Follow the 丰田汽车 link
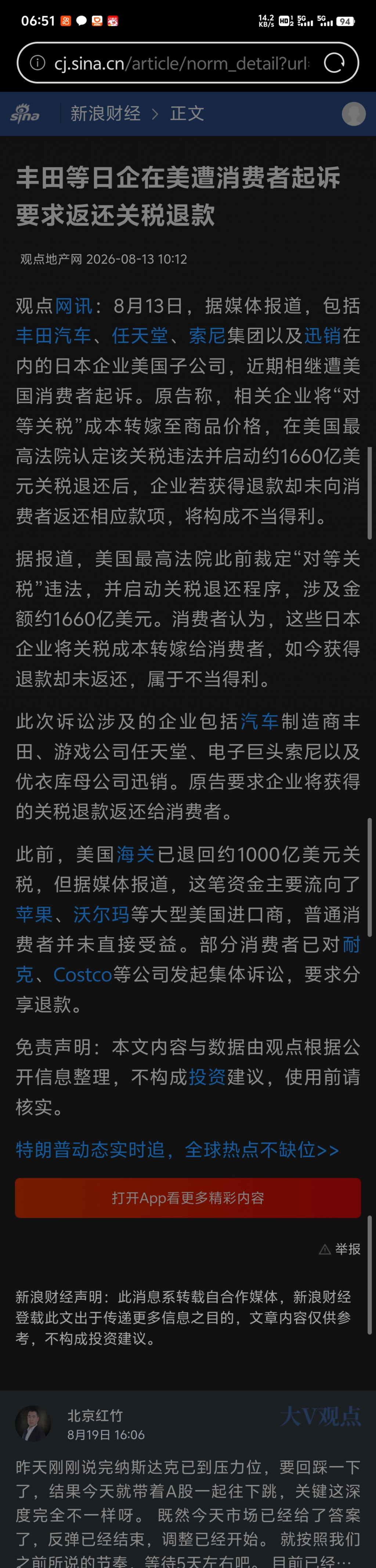 54,335
